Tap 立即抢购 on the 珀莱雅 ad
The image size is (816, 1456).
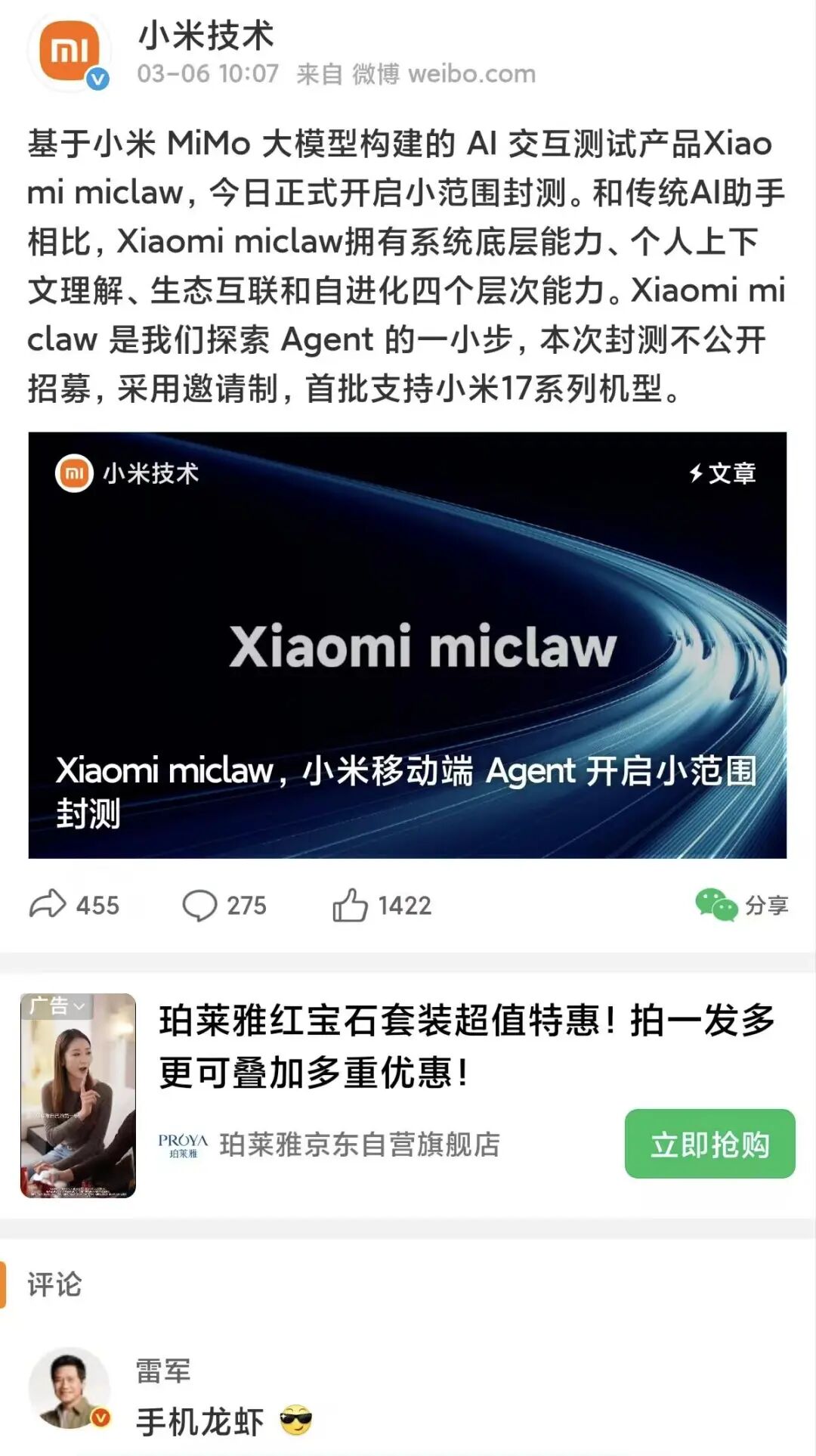click(709, 1144)
